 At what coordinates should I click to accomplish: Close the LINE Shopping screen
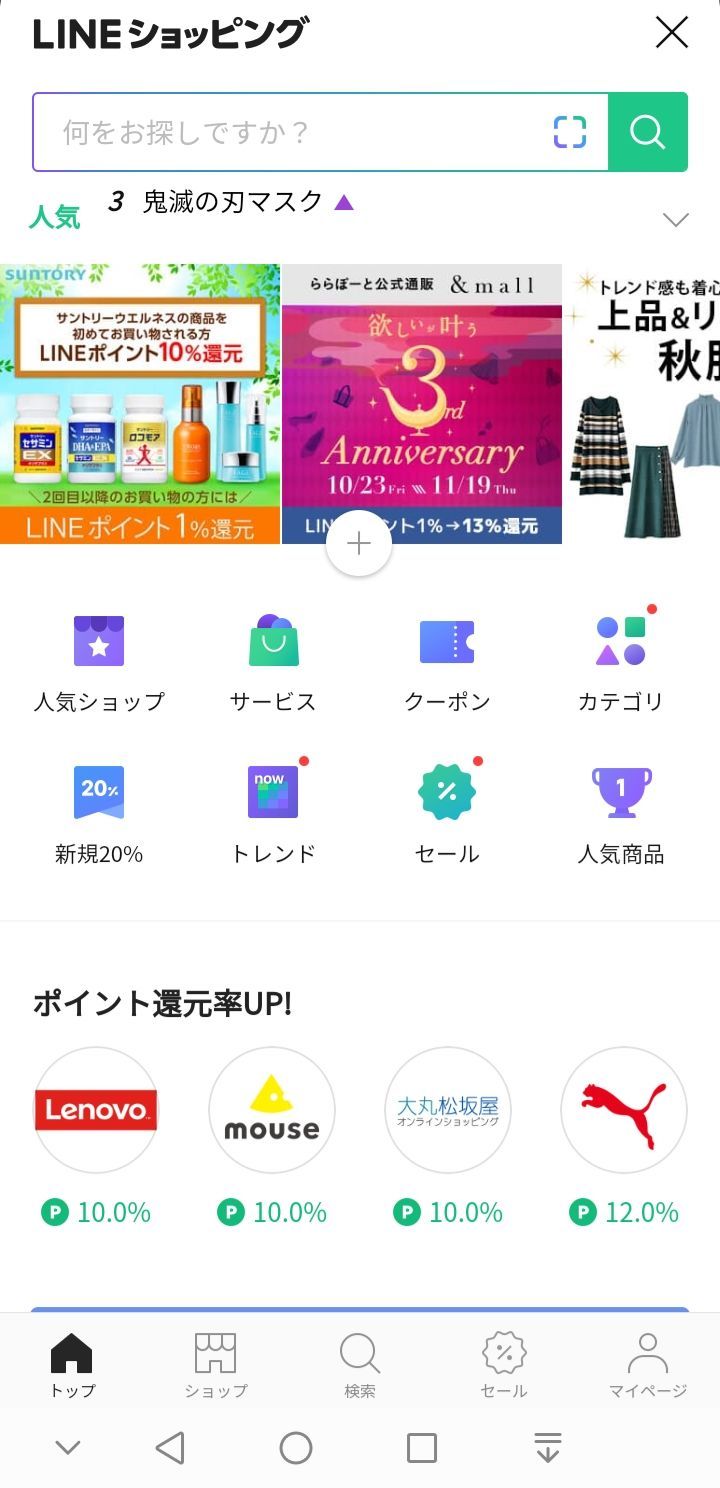click(671, 33)
